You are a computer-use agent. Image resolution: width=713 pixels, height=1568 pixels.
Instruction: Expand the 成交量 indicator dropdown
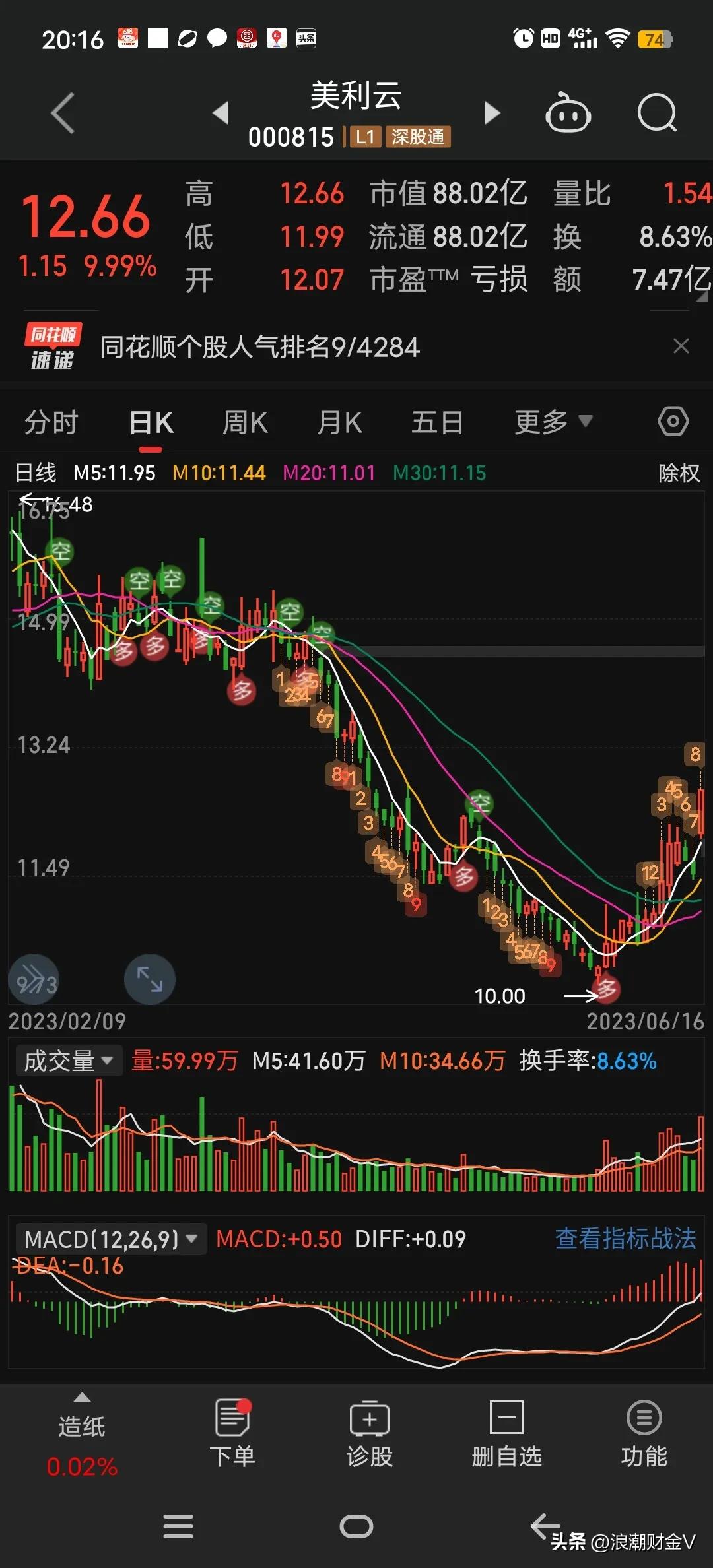pyautogui.click(x=68, y=1060)
